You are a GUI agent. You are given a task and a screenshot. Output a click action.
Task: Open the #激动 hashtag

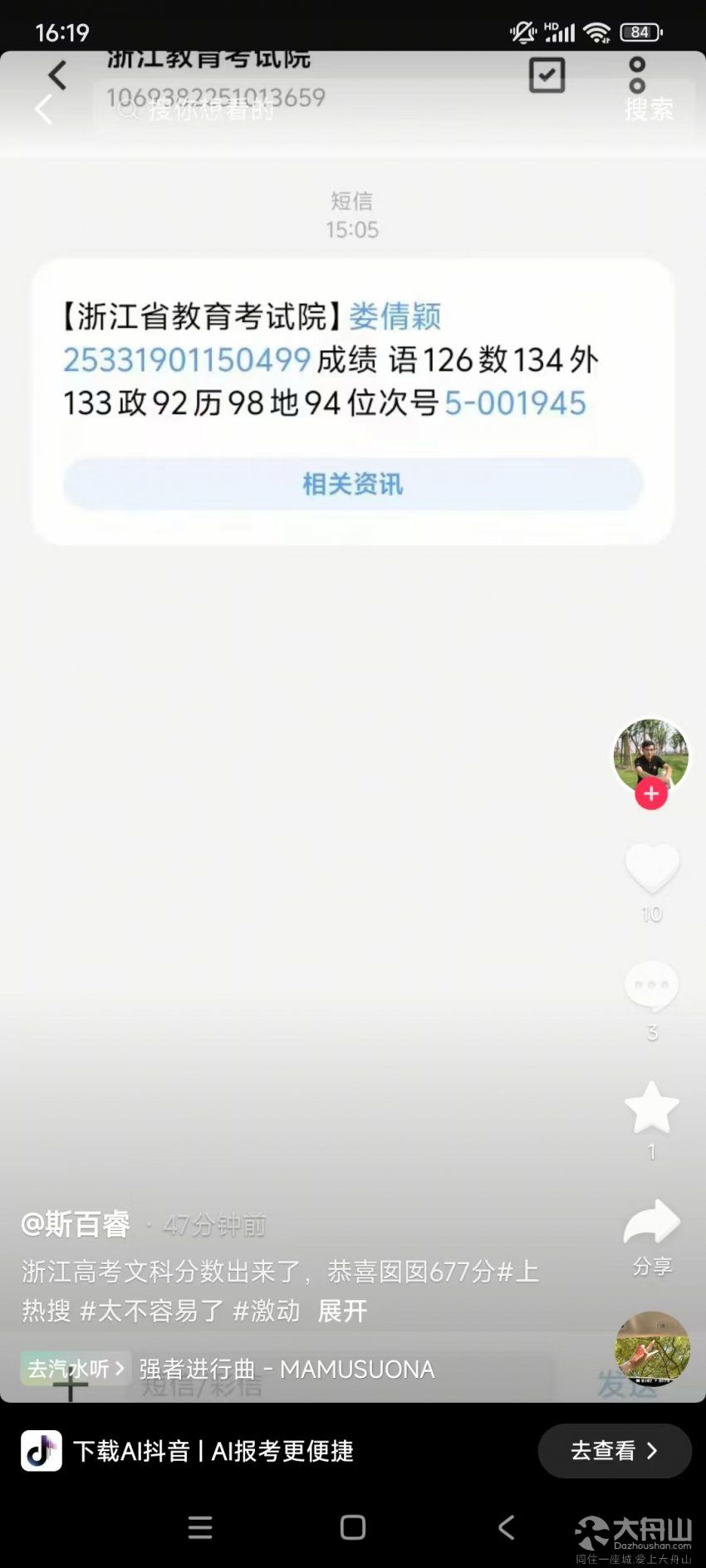(267, 1311)
